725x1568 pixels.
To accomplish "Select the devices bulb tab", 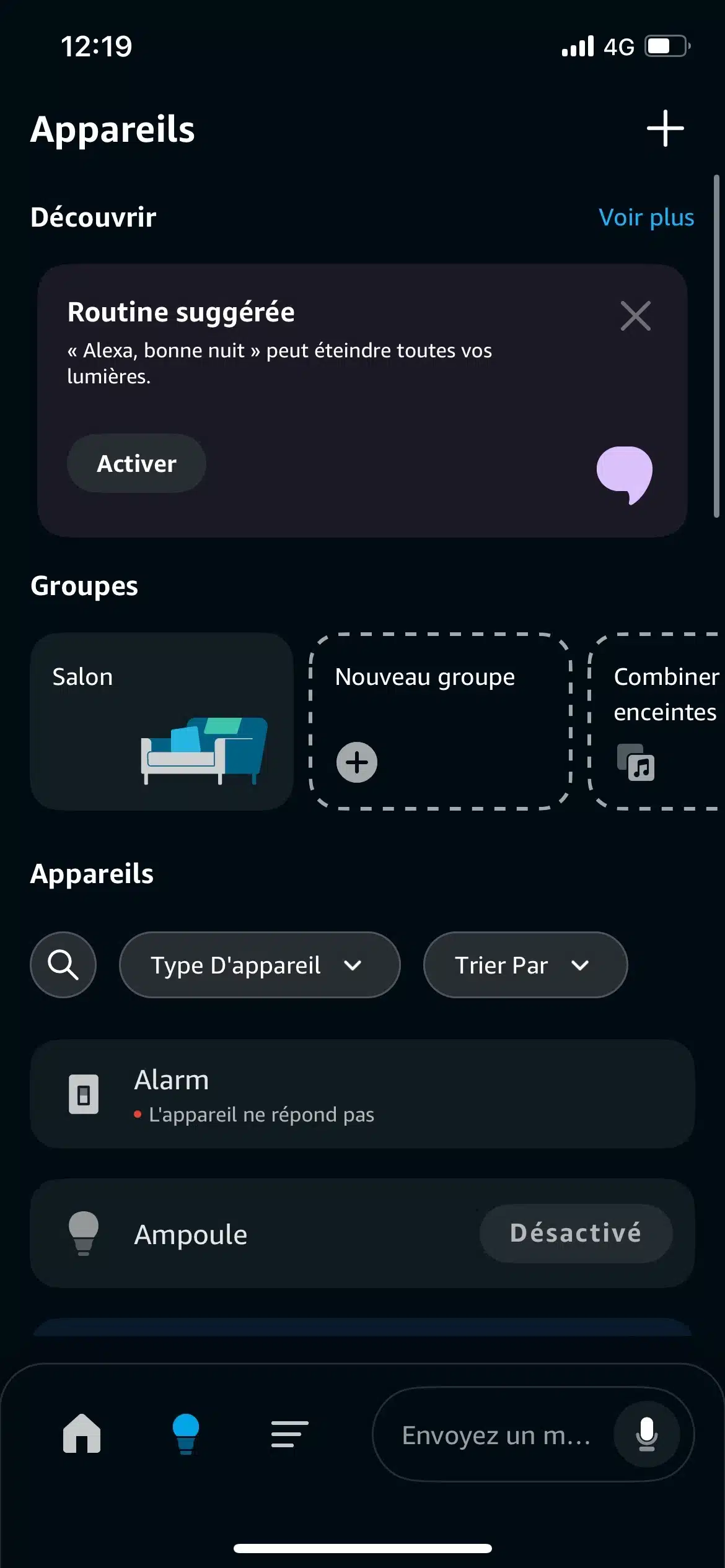I will point(186,1434).
